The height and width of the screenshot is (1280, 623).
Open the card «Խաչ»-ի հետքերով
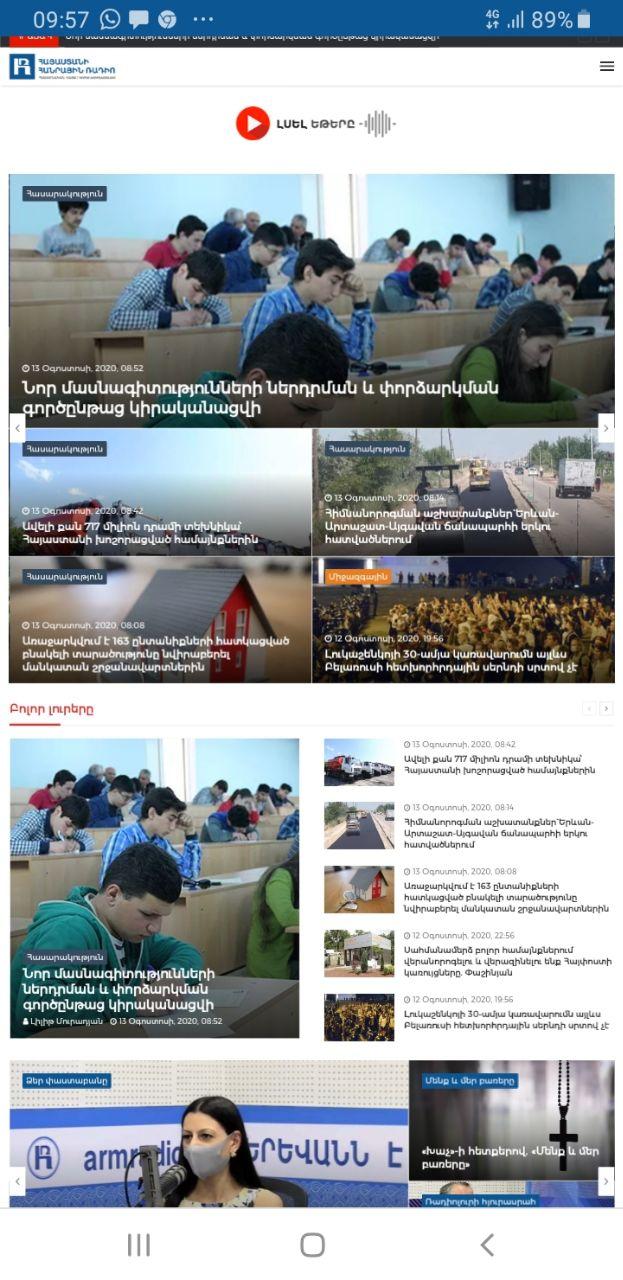point(510,1157)
